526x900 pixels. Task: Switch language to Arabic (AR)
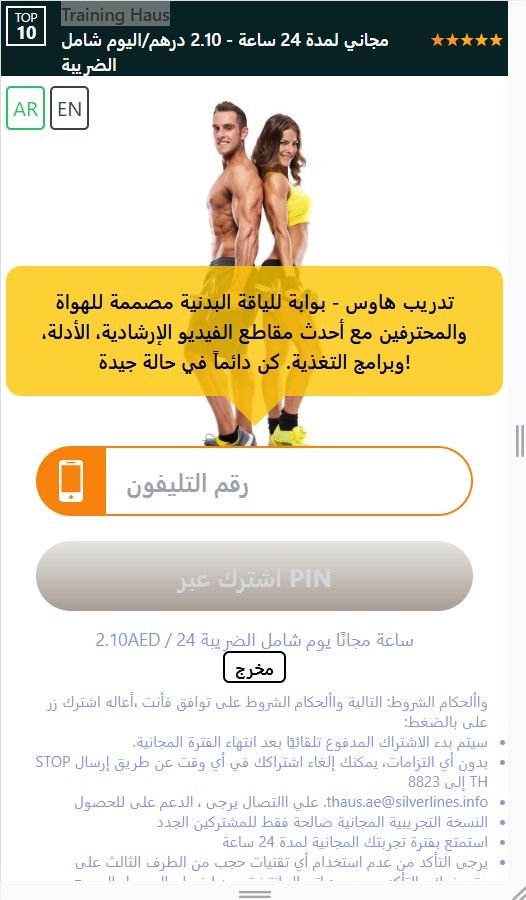tap(25, 108)
